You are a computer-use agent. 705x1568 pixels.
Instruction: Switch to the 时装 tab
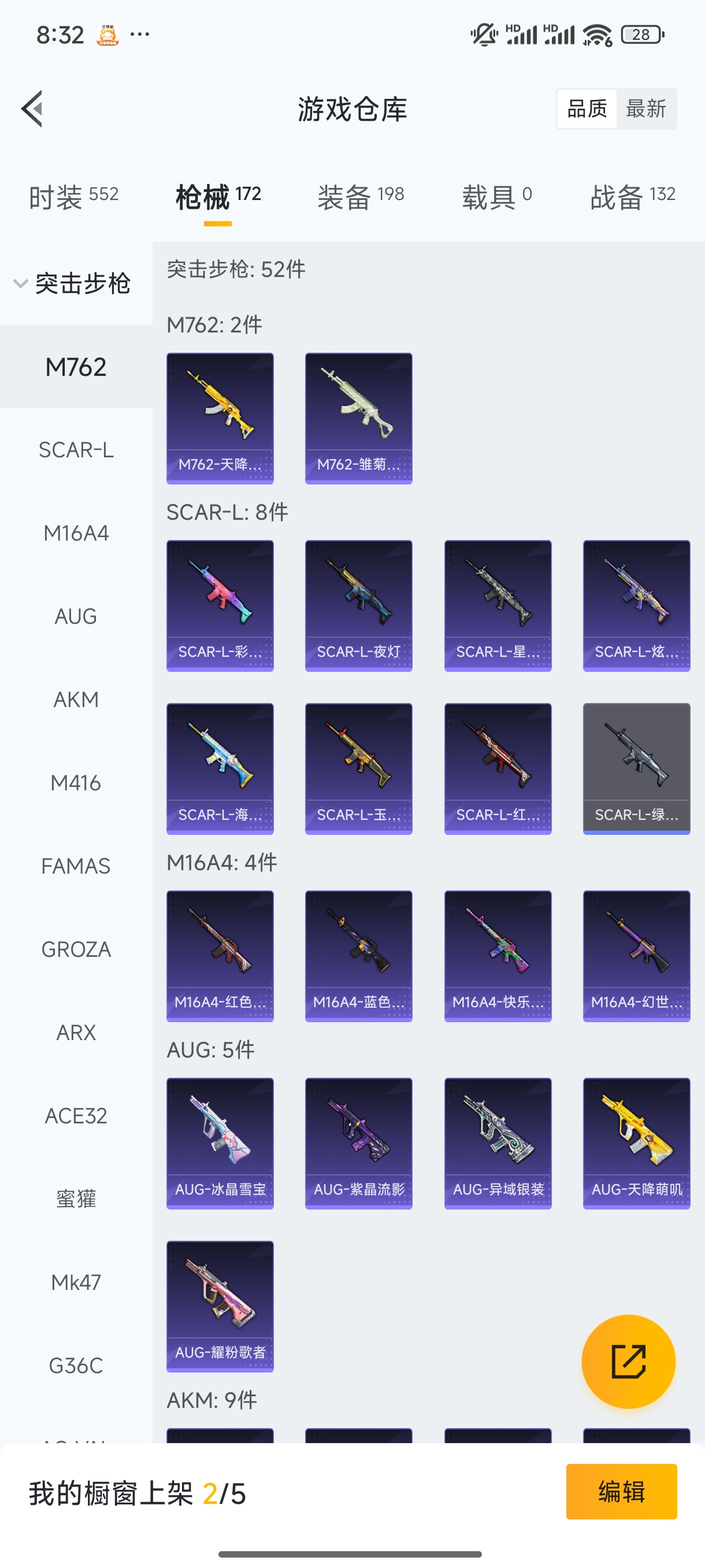(x=73, y=197)
